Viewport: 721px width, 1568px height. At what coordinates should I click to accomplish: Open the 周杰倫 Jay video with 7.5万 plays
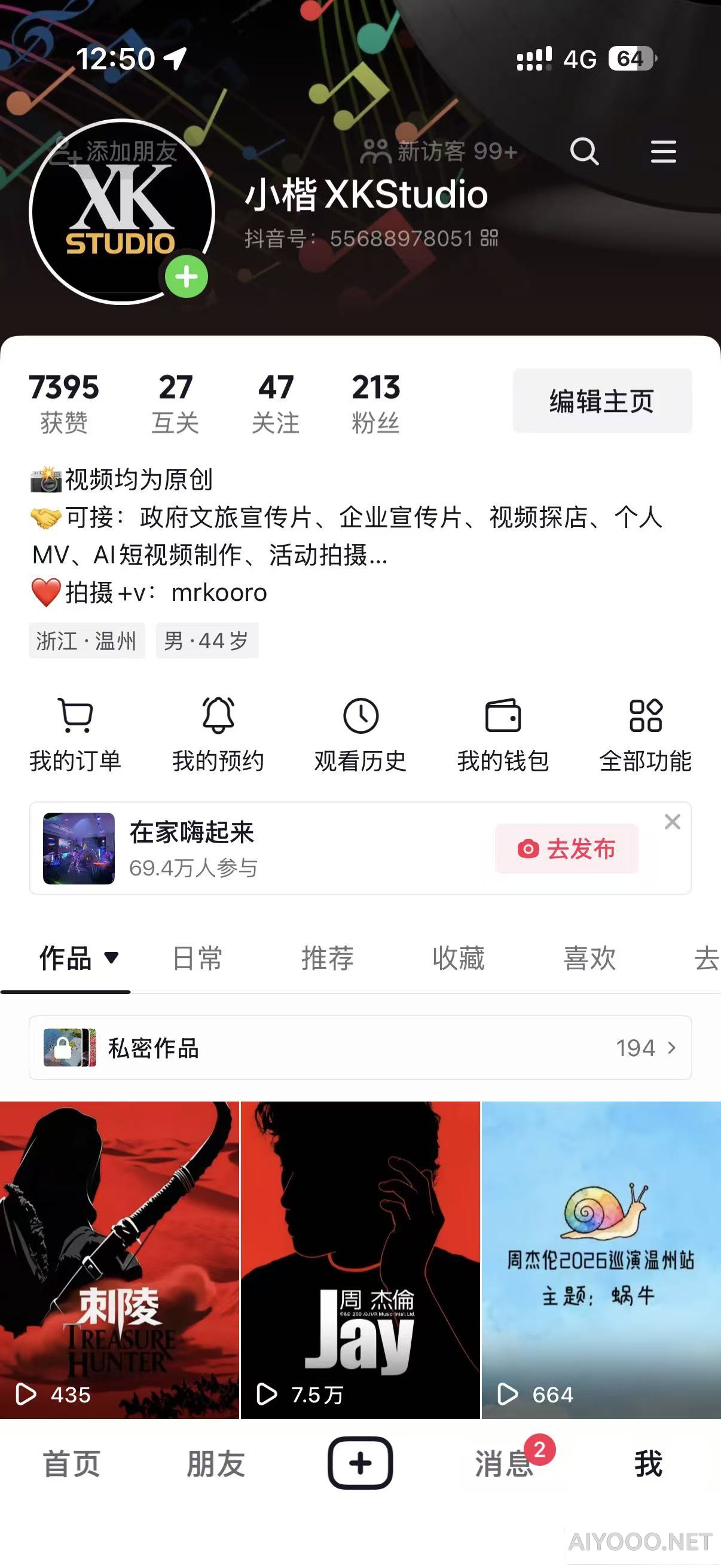360,1260
